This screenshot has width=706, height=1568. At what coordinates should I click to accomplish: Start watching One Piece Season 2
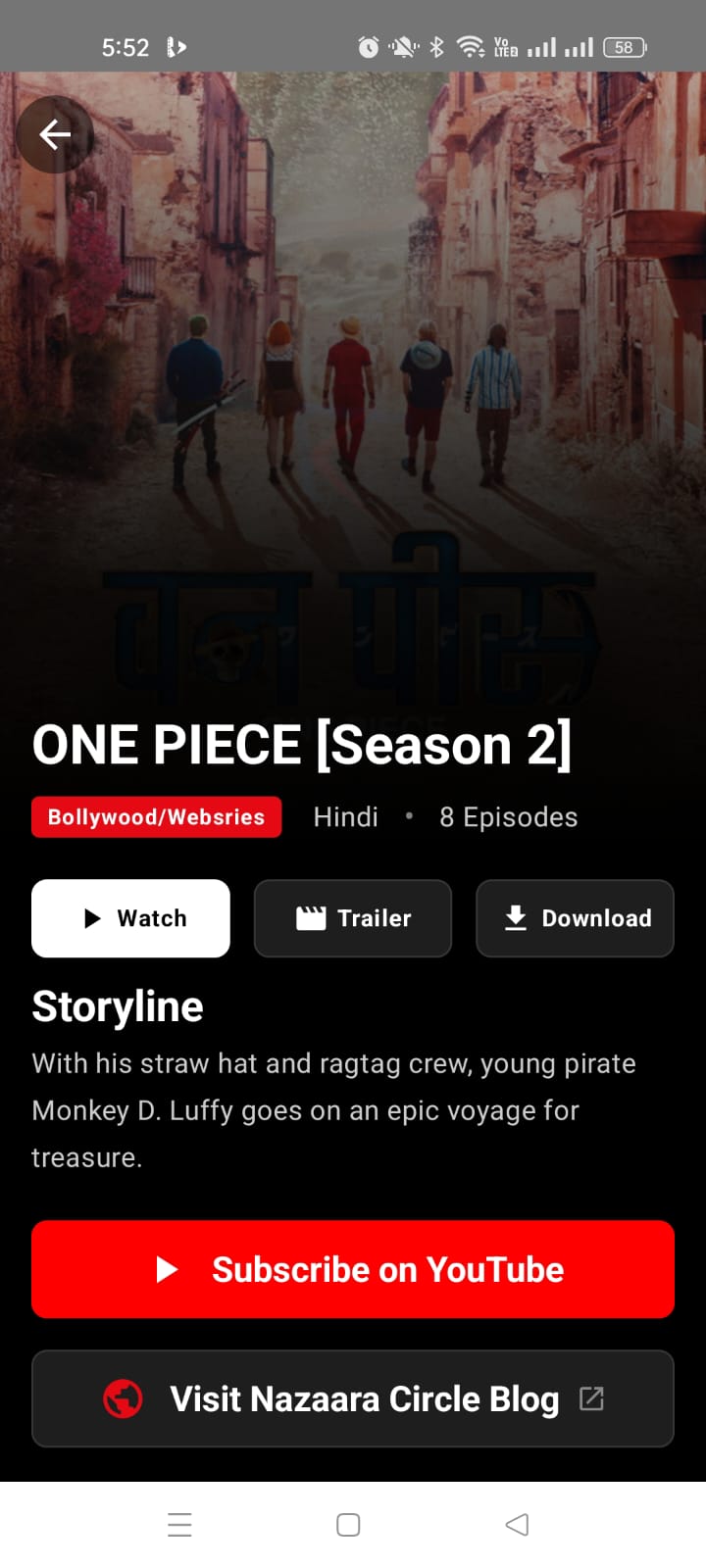click(130, 918)
